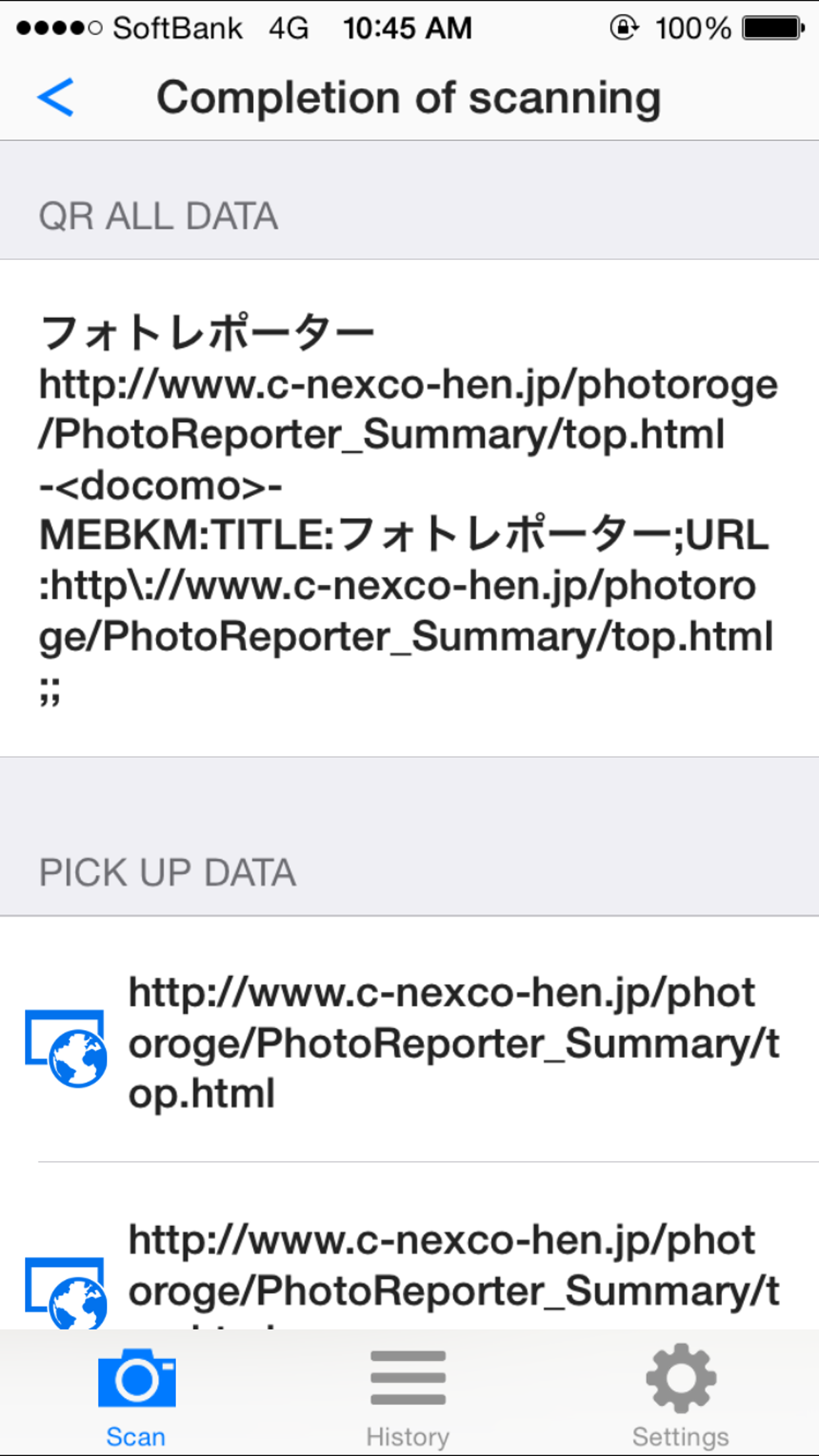
Task: Tap the 10:45 AM clock display
Action: click(409, 28)
